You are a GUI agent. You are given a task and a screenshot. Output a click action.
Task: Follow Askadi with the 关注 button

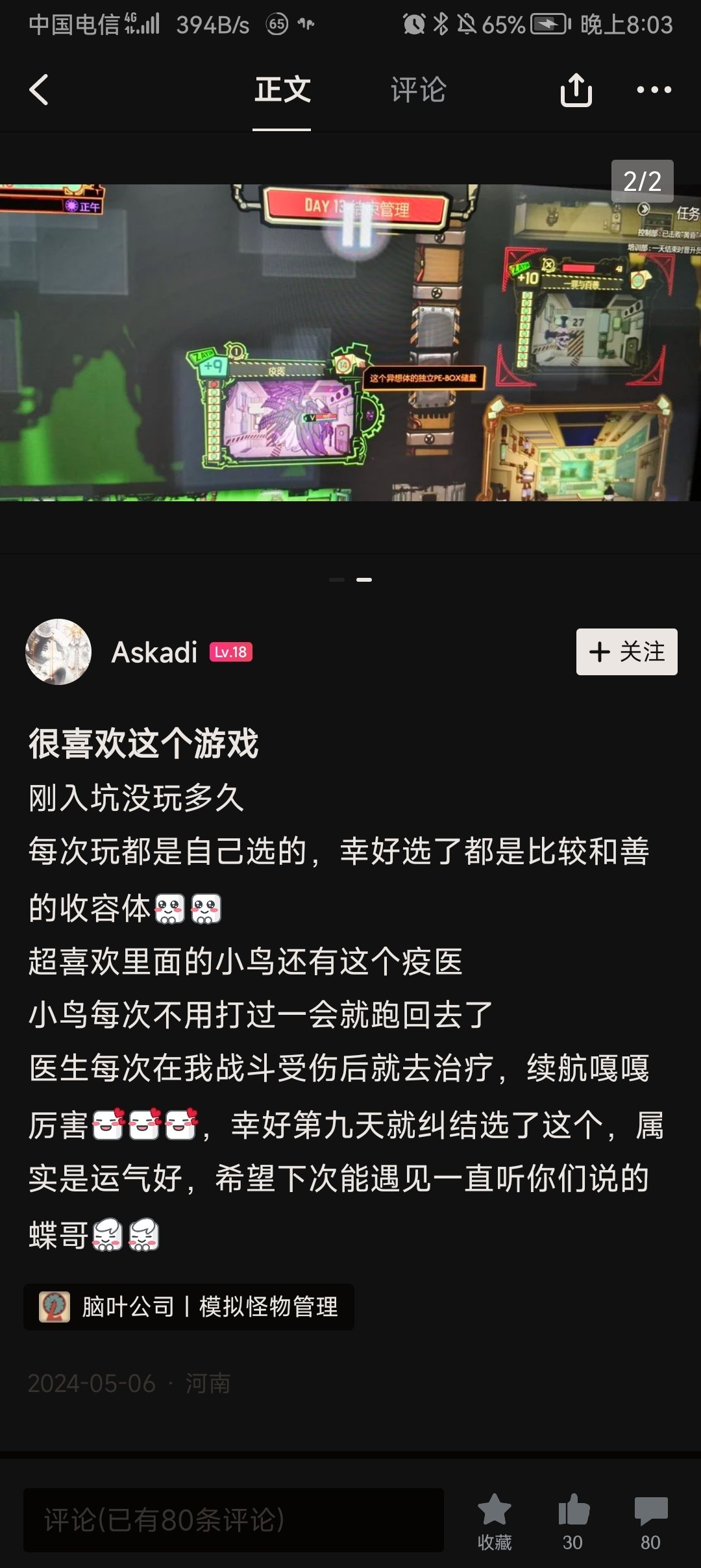[x=626, y=651]
